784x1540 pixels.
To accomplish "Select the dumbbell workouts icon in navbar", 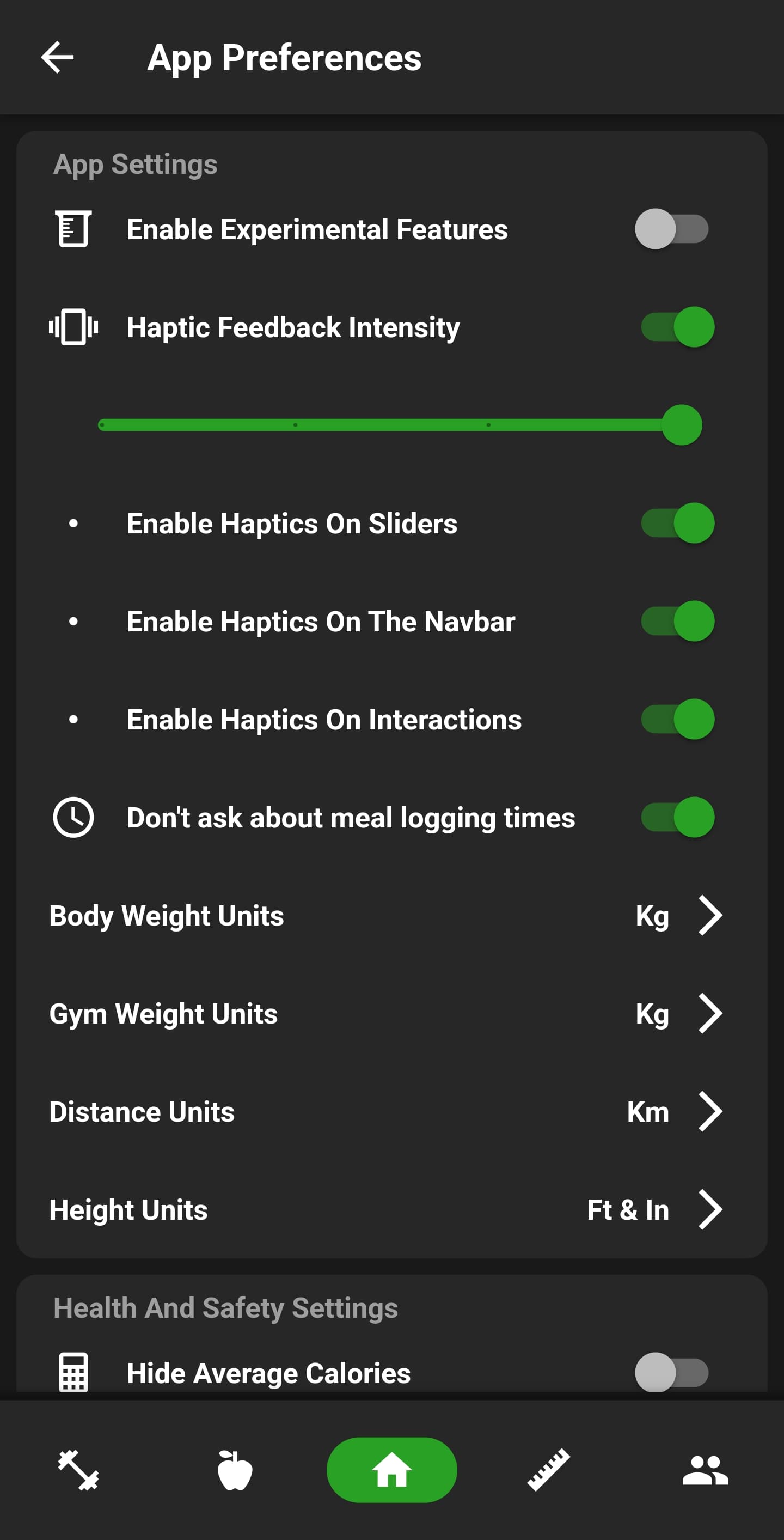I will [x=78, y=1470].
